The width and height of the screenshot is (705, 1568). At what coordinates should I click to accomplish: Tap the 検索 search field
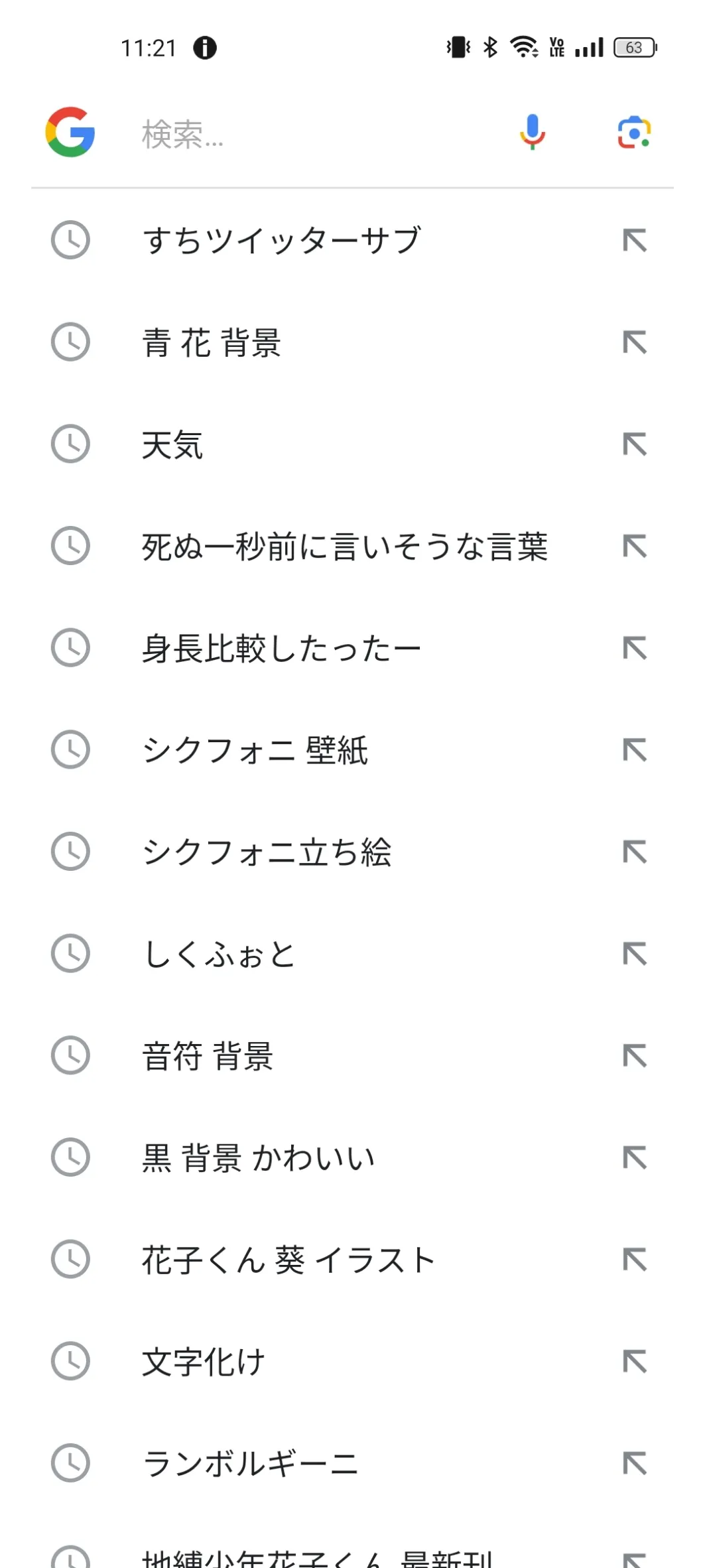pos(312,134)
